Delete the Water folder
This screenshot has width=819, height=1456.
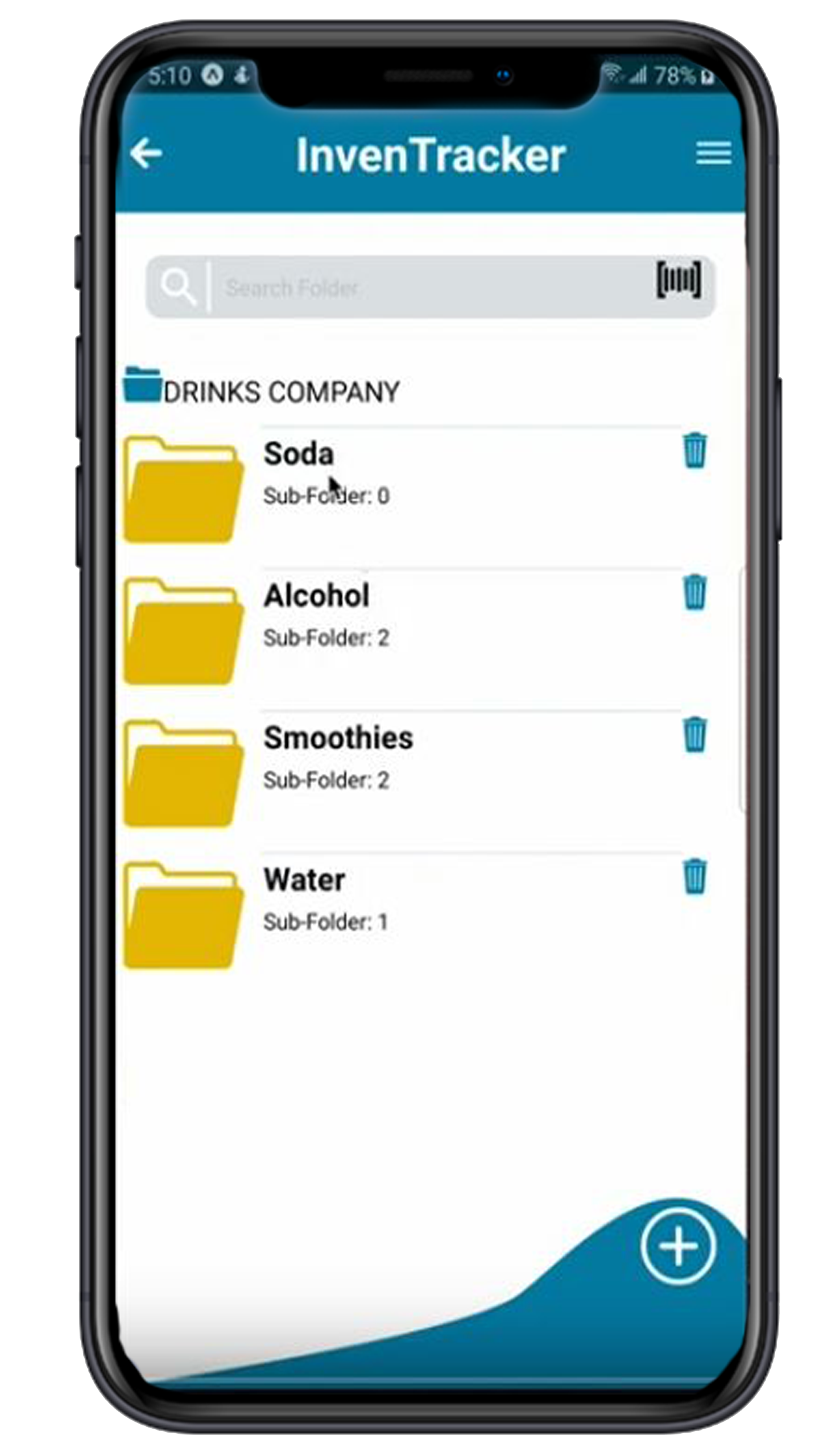(694, 876)
